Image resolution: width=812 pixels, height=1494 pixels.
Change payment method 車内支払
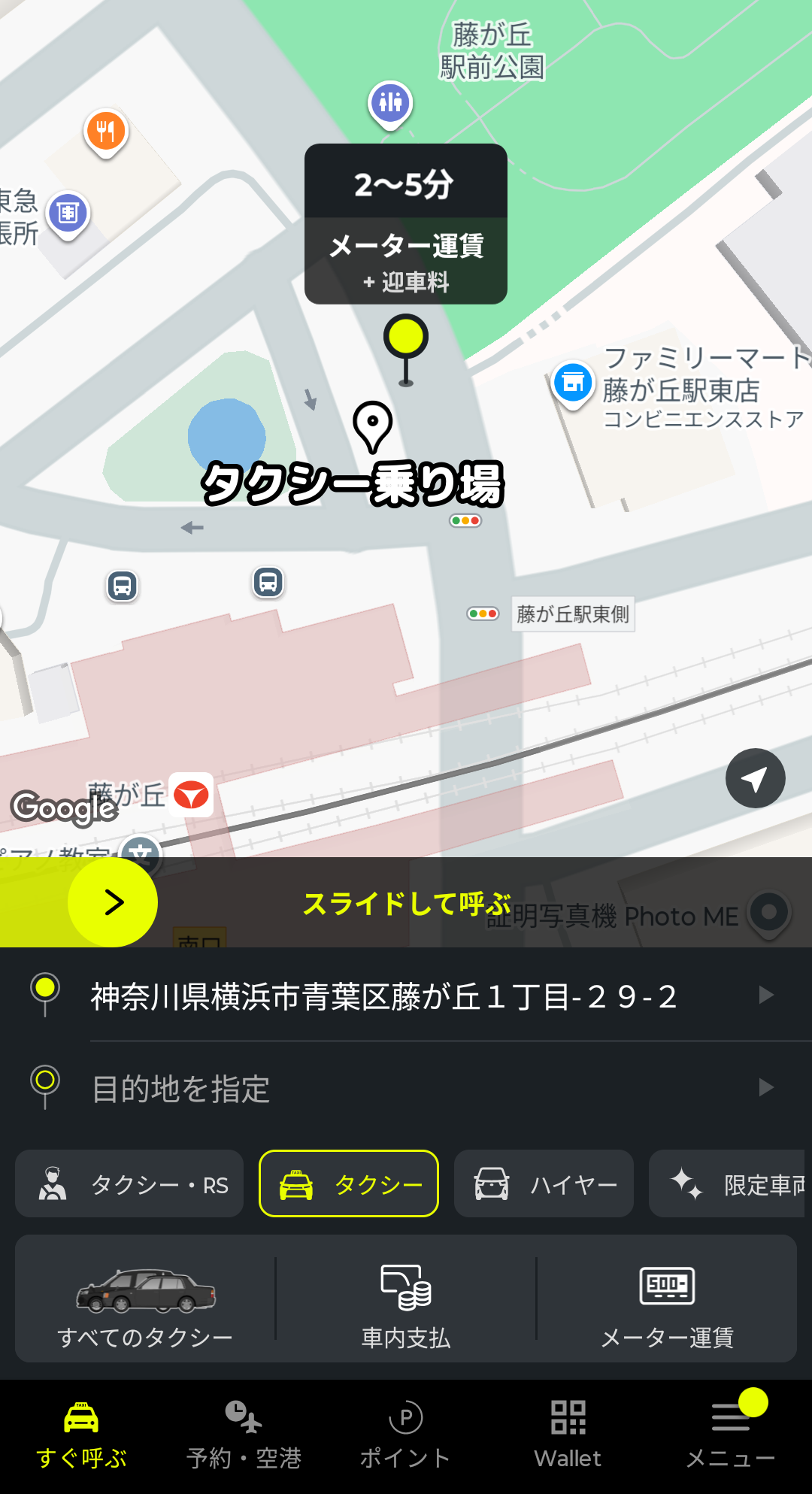pyautogui.click(x=406, y=1299)
